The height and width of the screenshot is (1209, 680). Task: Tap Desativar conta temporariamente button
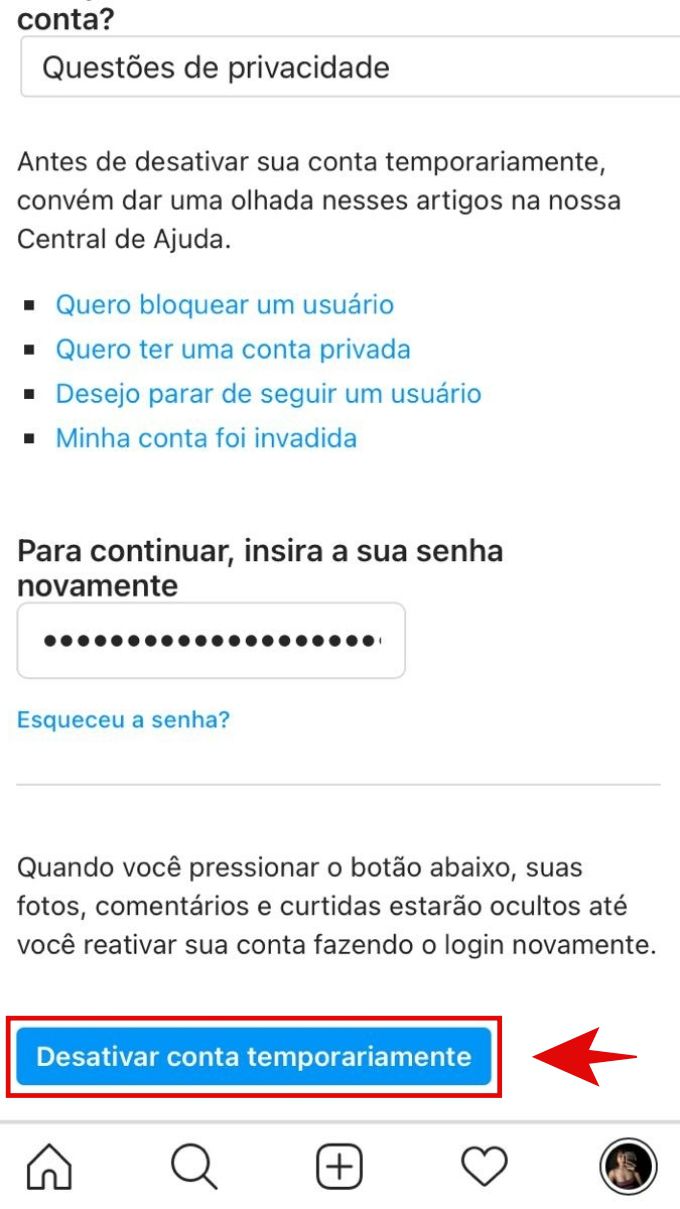[x=254, y=1056]
